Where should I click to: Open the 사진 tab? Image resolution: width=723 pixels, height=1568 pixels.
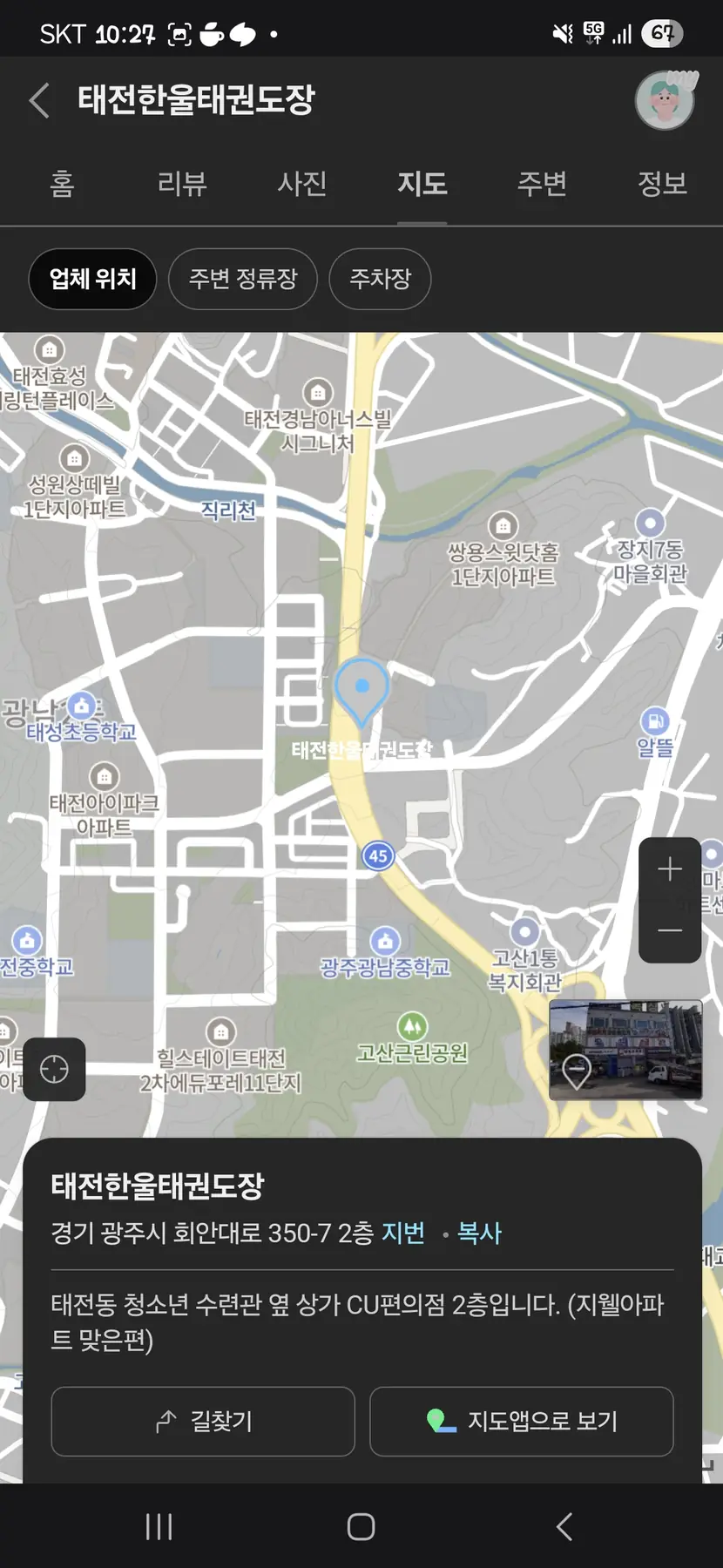tap(302, 184)
